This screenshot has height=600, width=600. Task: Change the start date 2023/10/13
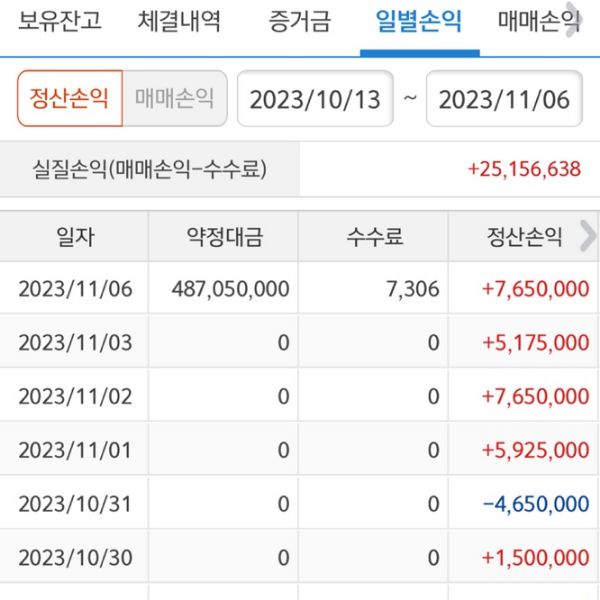[315, 99]
